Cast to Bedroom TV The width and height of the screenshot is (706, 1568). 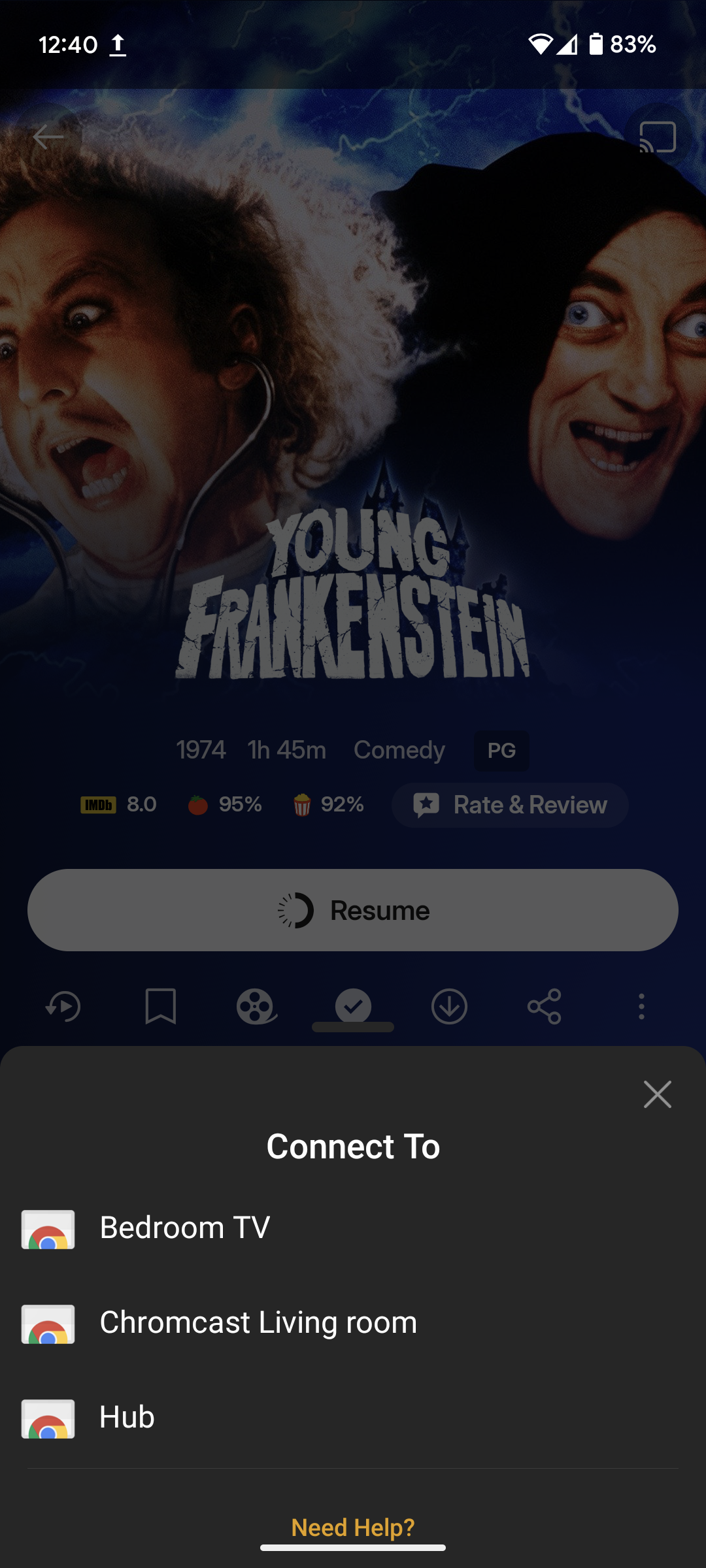tap(353, 1228)
